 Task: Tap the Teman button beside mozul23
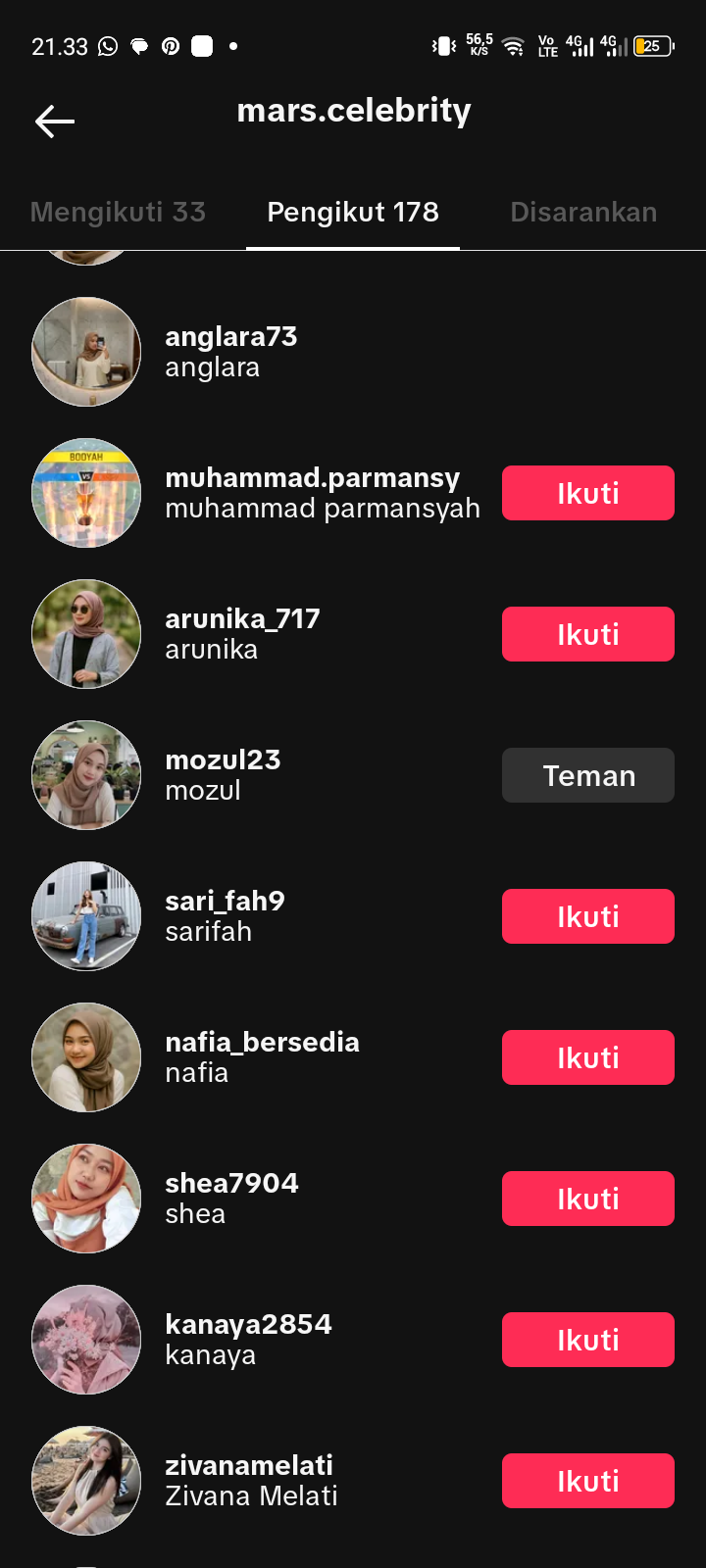click(x=588, y=775)
